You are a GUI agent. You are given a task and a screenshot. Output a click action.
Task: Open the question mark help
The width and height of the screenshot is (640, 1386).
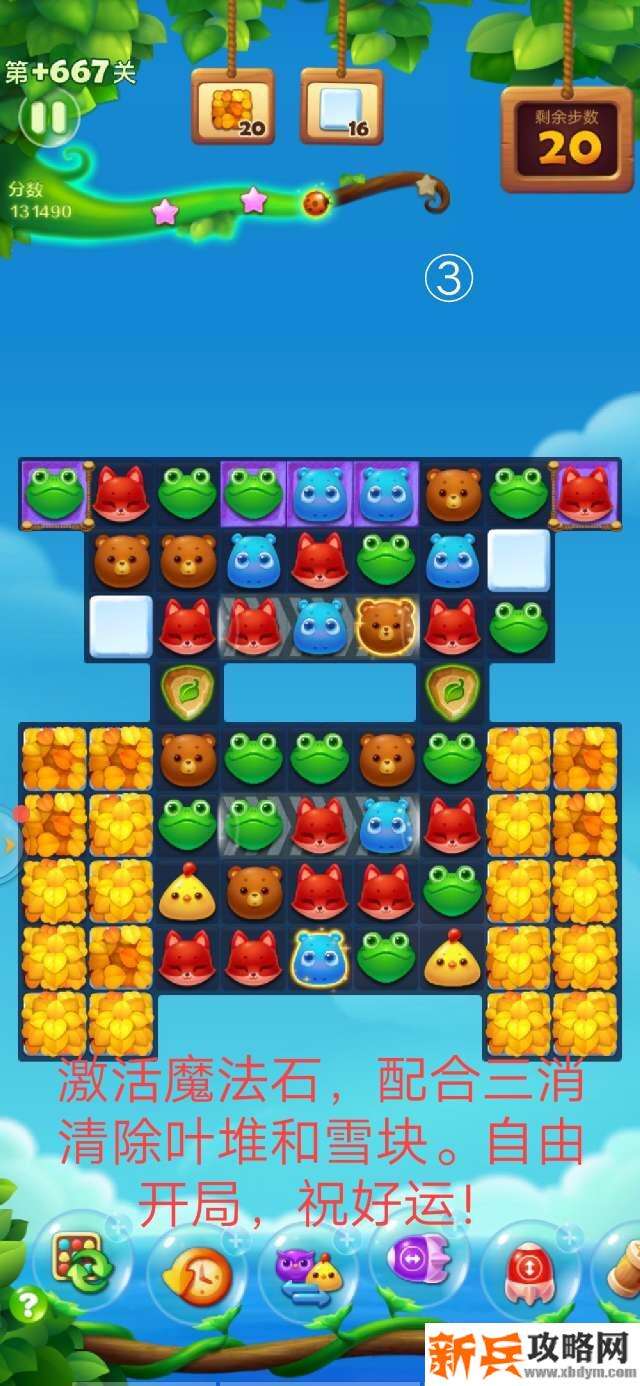pyautogui.click(x=27, y=1304)
